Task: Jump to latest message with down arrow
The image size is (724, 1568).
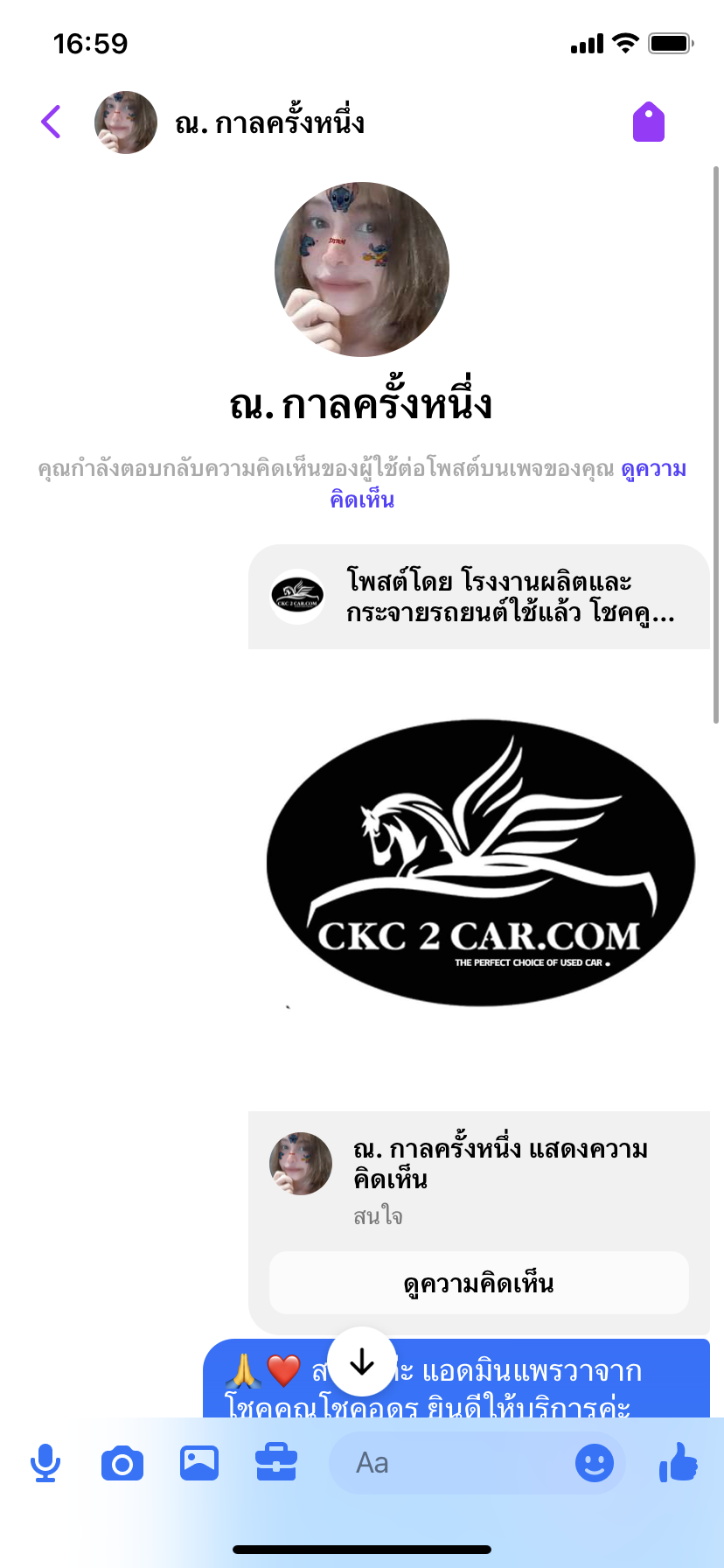Action: tap(362, 1361)
